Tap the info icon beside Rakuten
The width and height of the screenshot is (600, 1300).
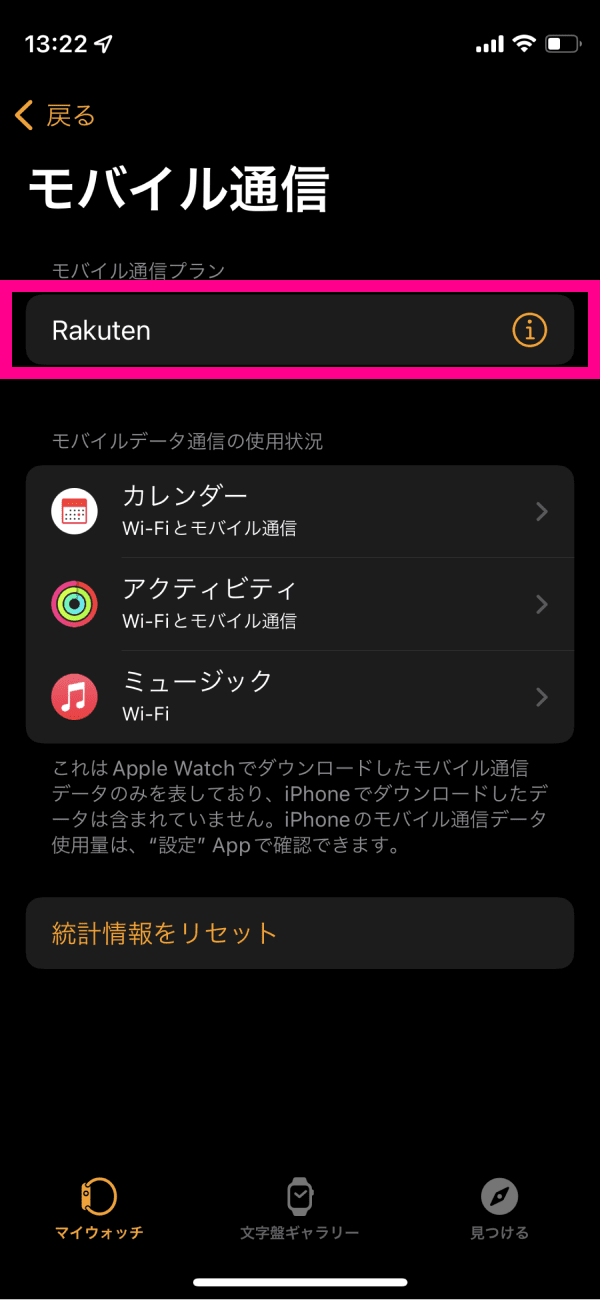point(530,330)
